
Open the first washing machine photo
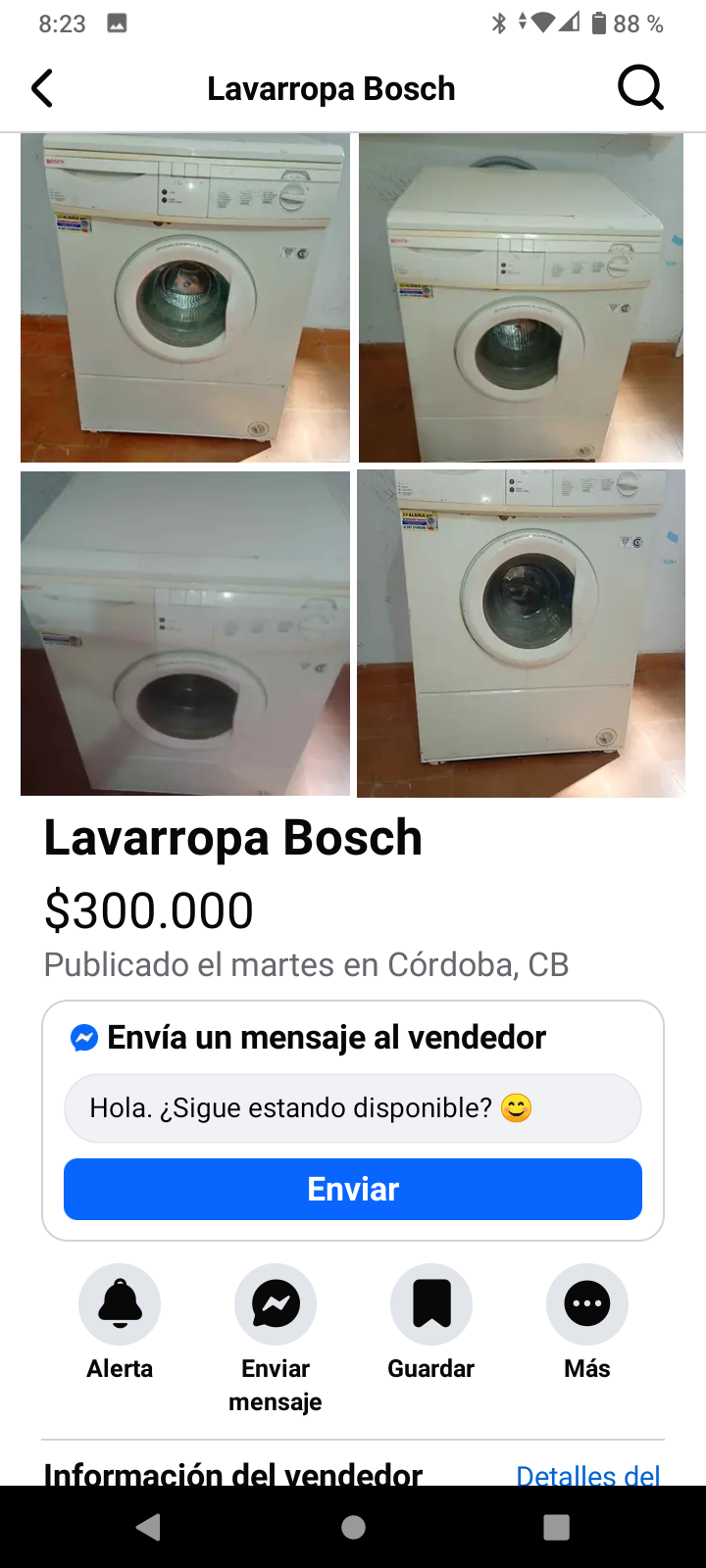(185, 298)
